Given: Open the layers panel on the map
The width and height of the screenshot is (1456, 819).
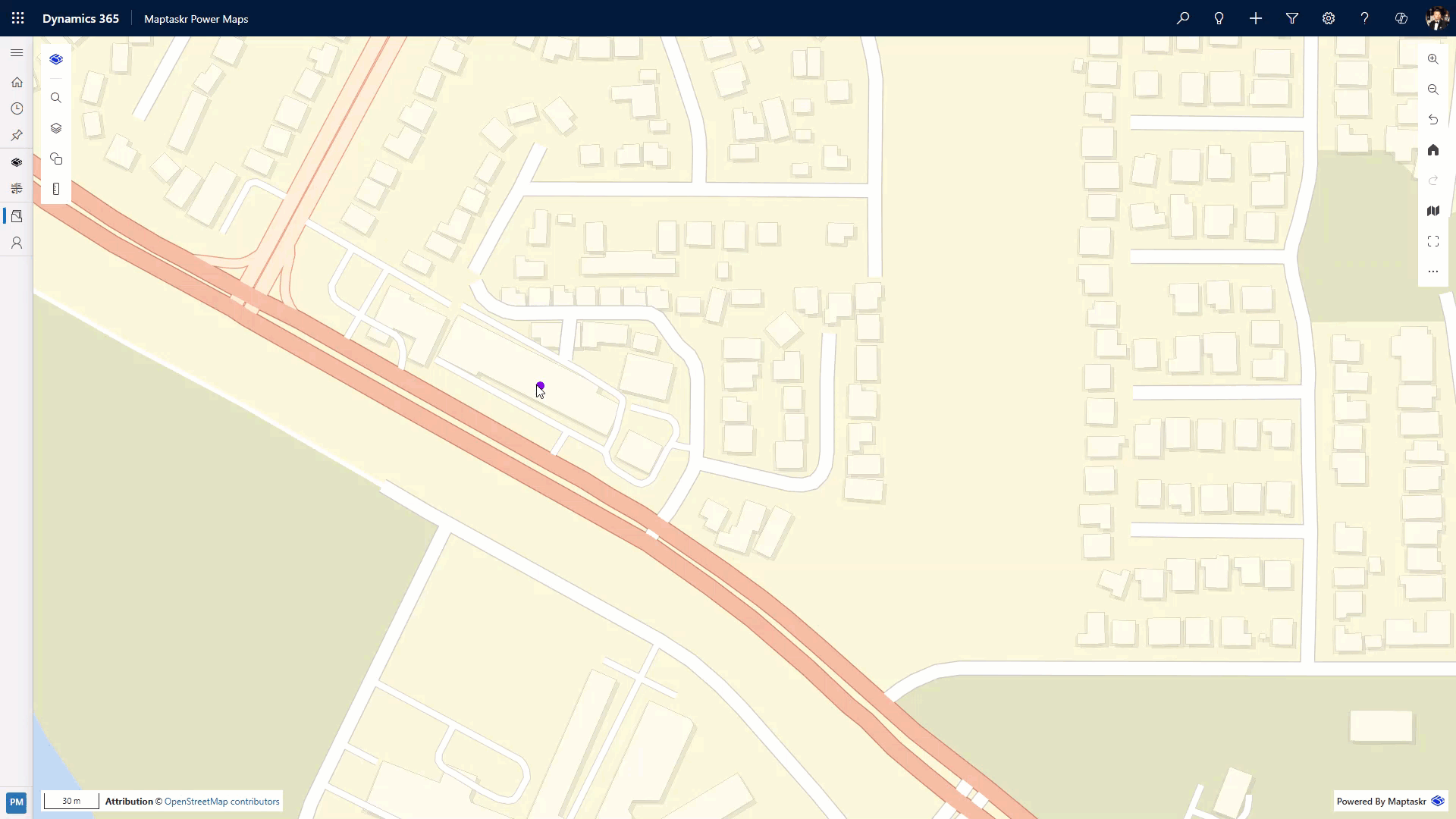Looking at the screenshot, I should (x=56, y=128).
